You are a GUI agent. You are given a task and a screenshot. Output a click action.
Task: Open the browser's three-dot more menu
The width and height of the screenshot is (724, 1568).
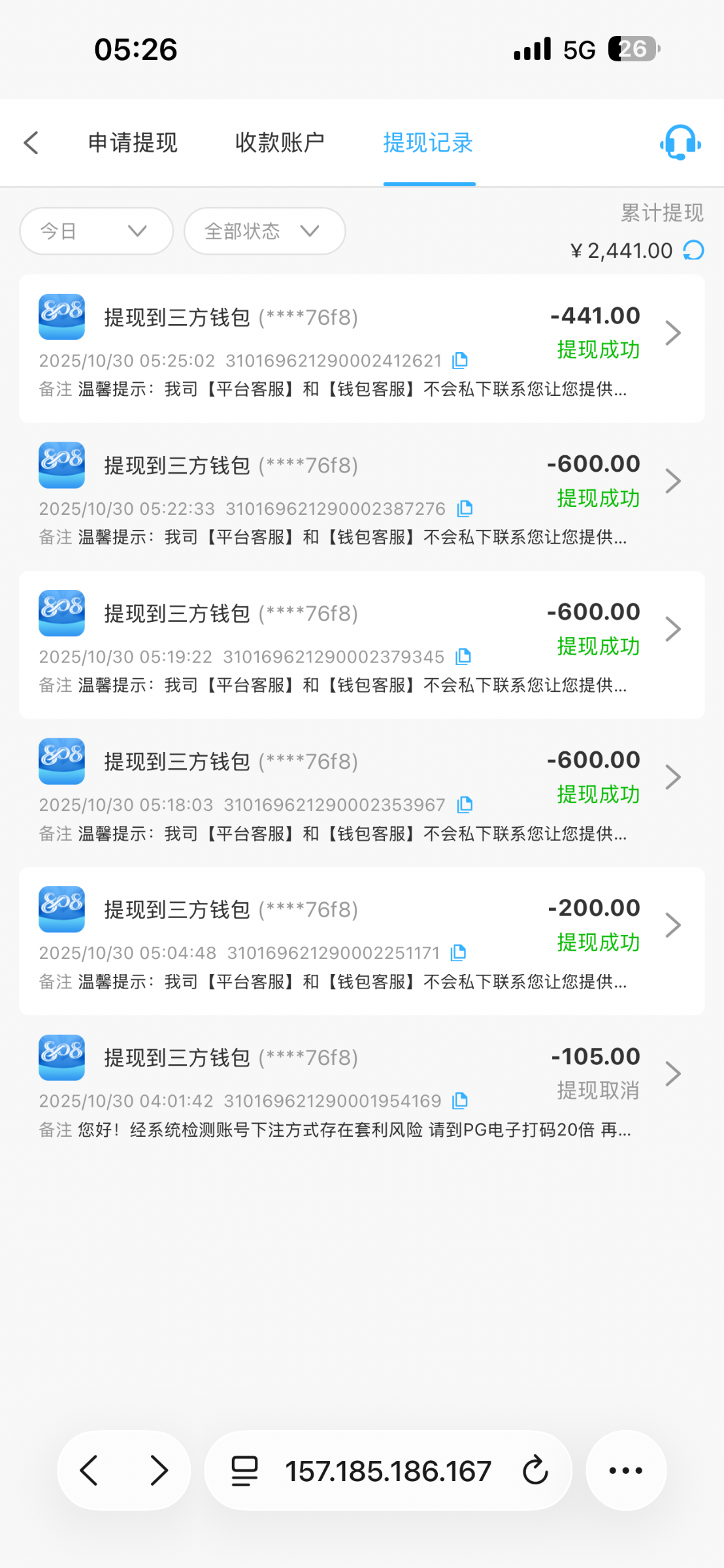point(626,1470)
